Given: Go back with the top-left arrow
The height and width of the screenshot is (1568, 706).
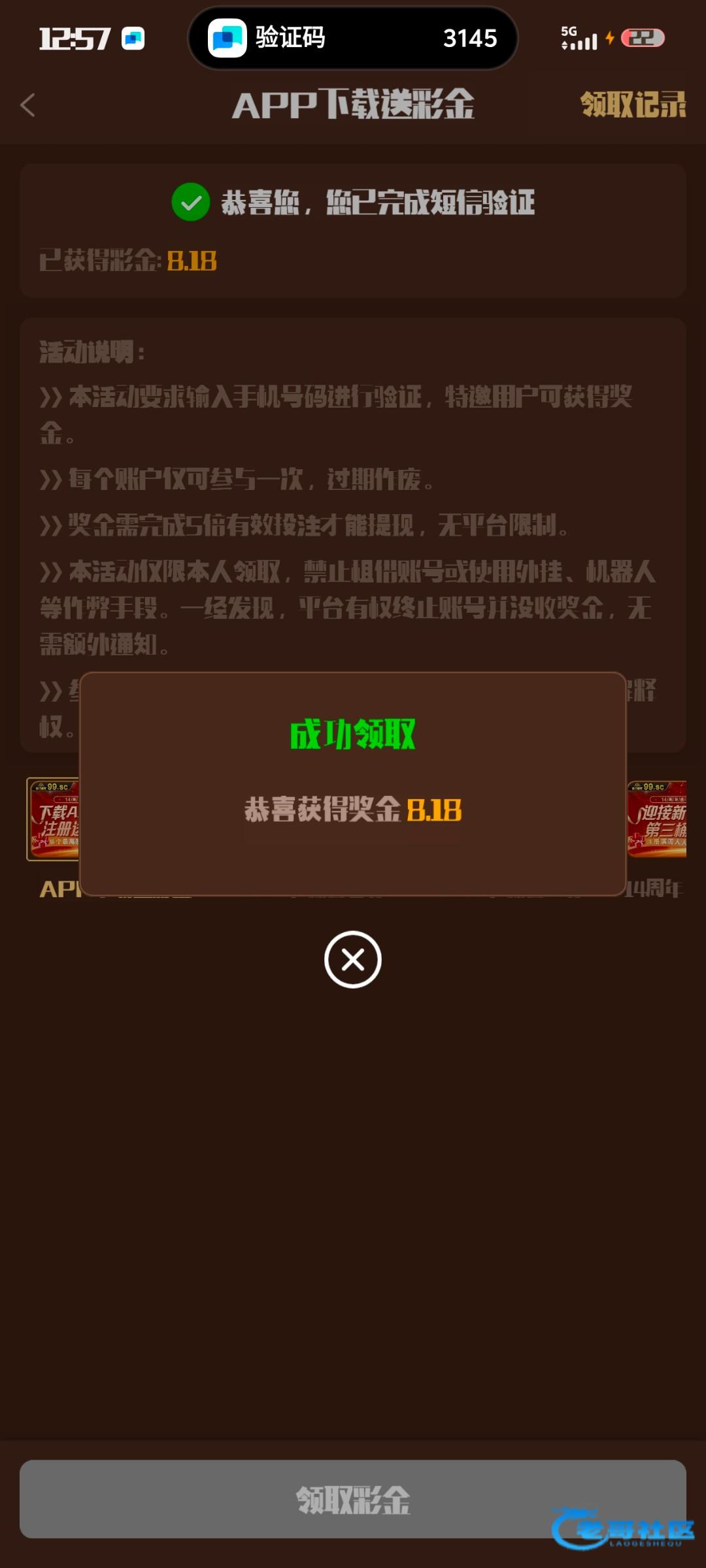Looking at the screenshot, I should [x=27, y=105].
